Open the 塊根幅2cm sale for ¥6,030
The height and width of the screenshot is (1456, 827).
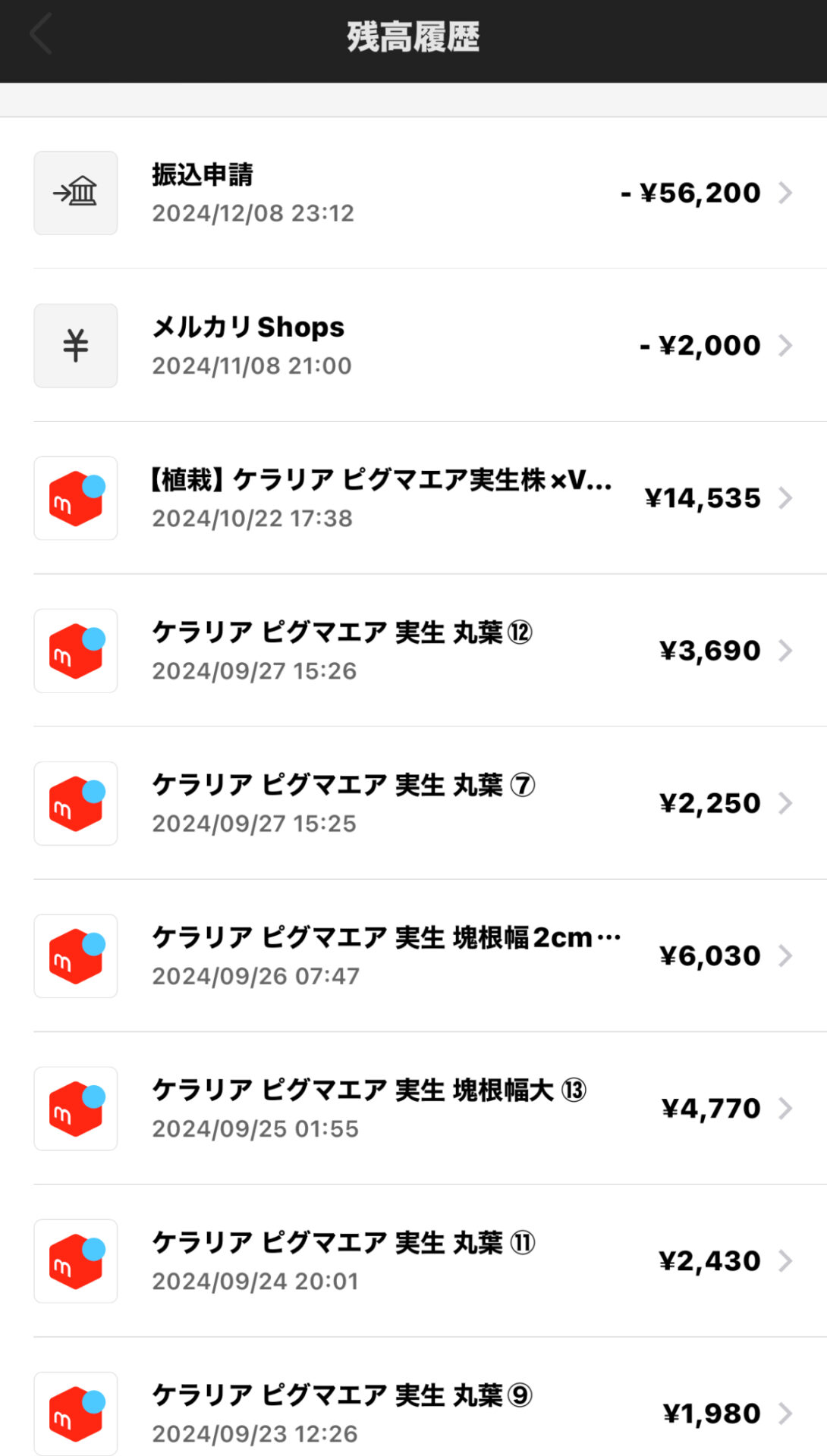pos(413,955)
